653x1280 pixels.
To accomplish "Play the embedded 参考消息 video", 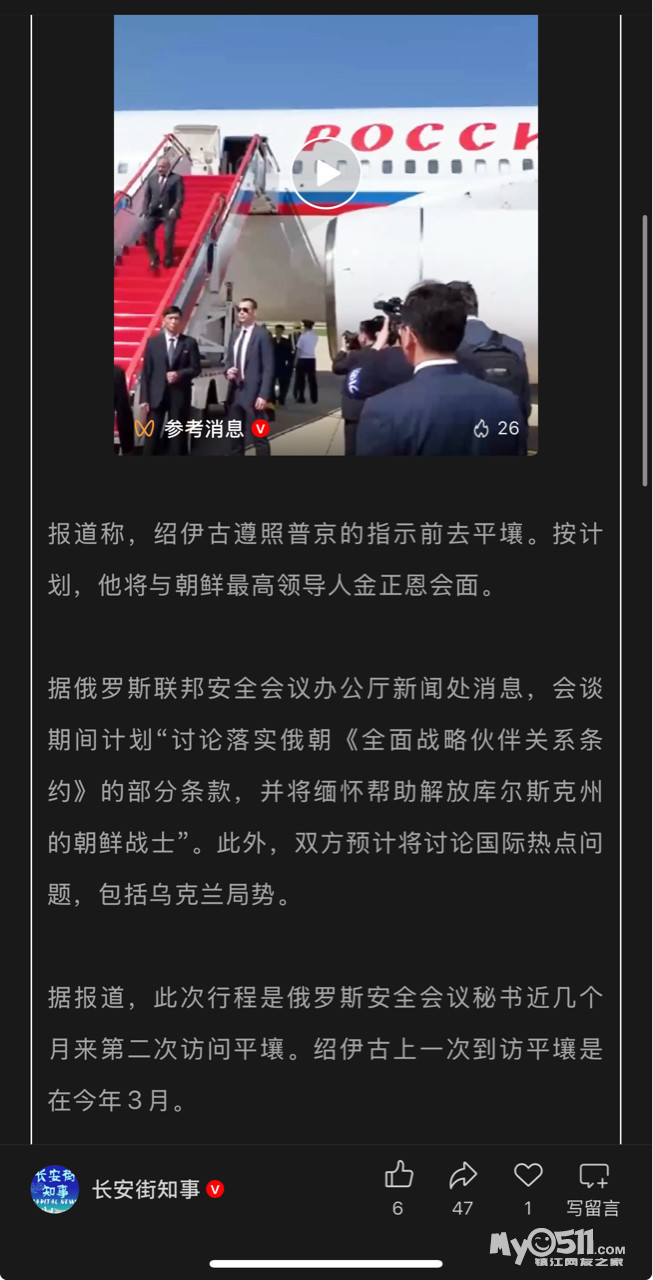I will point(326,174).
